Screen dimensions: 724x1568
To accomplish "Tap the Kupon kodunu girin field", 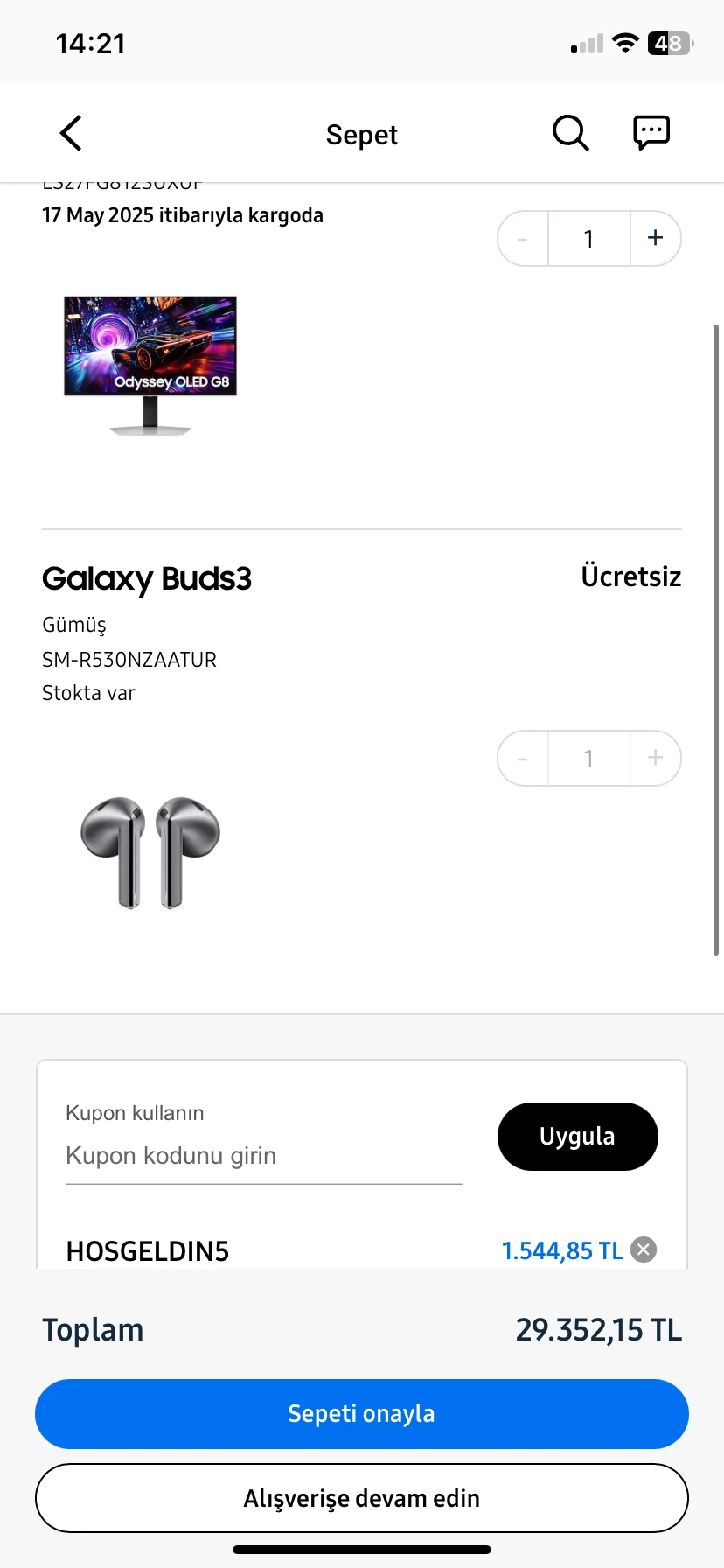I will click(262, 1156).
